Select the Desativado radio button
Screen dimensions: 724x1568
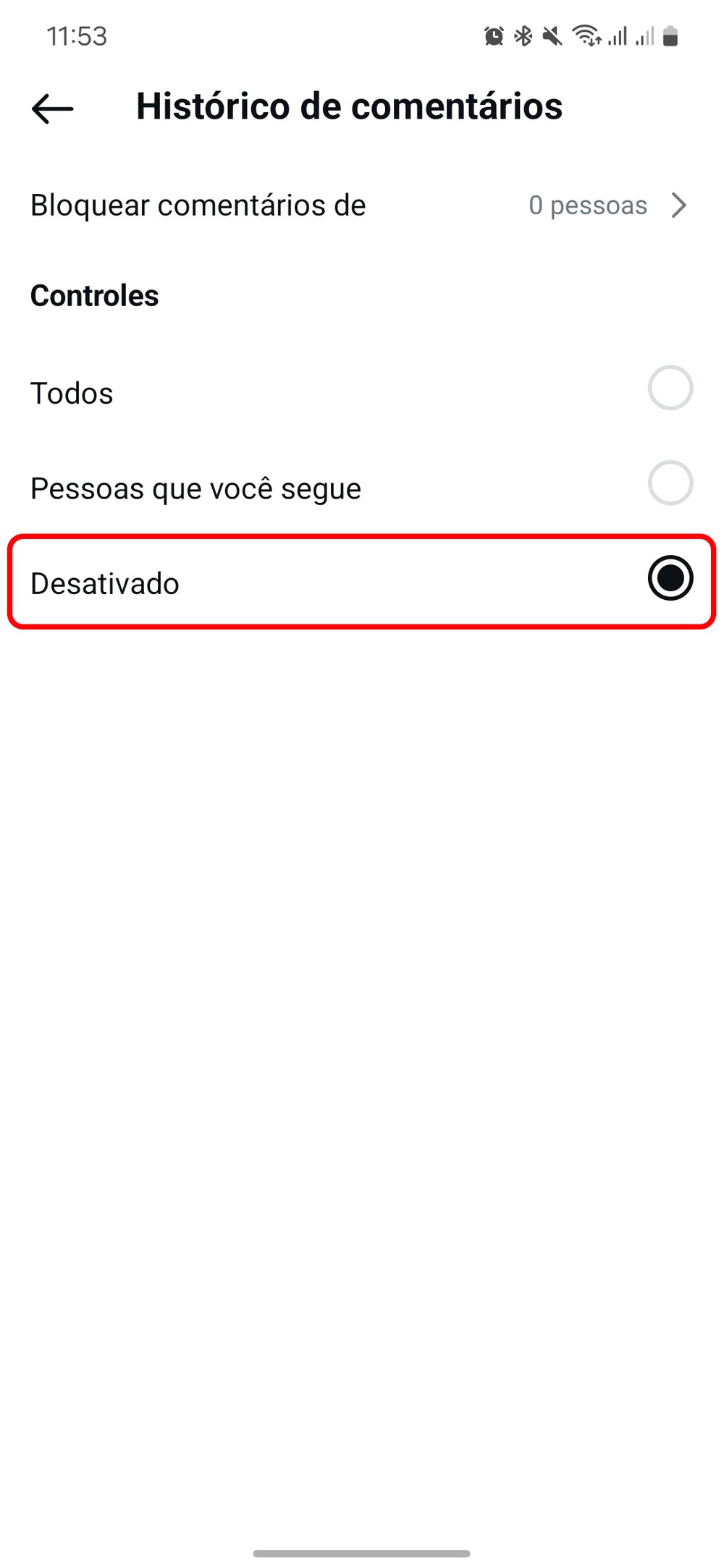pos(670,579)
